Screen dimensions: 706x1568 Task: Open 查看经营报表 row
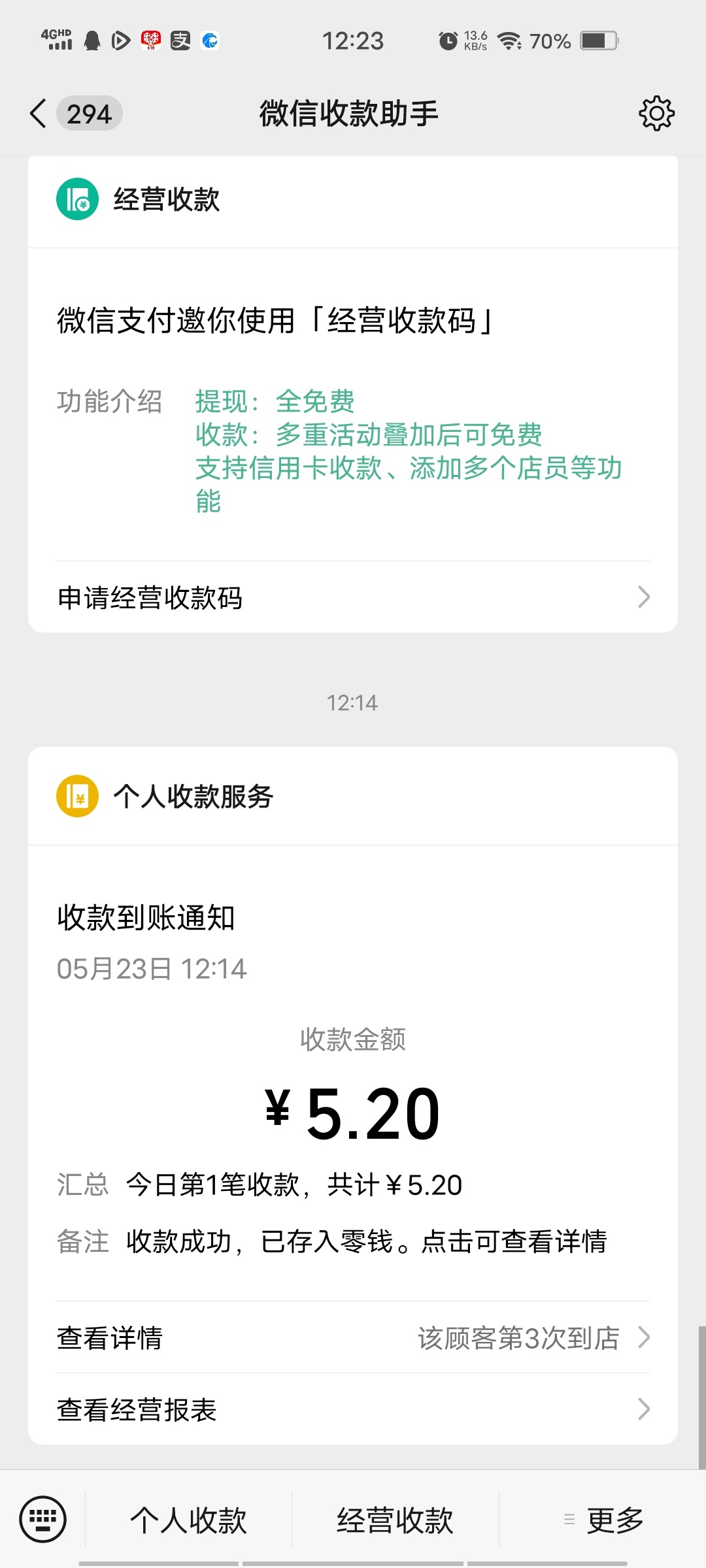(x=353, y=1409)
